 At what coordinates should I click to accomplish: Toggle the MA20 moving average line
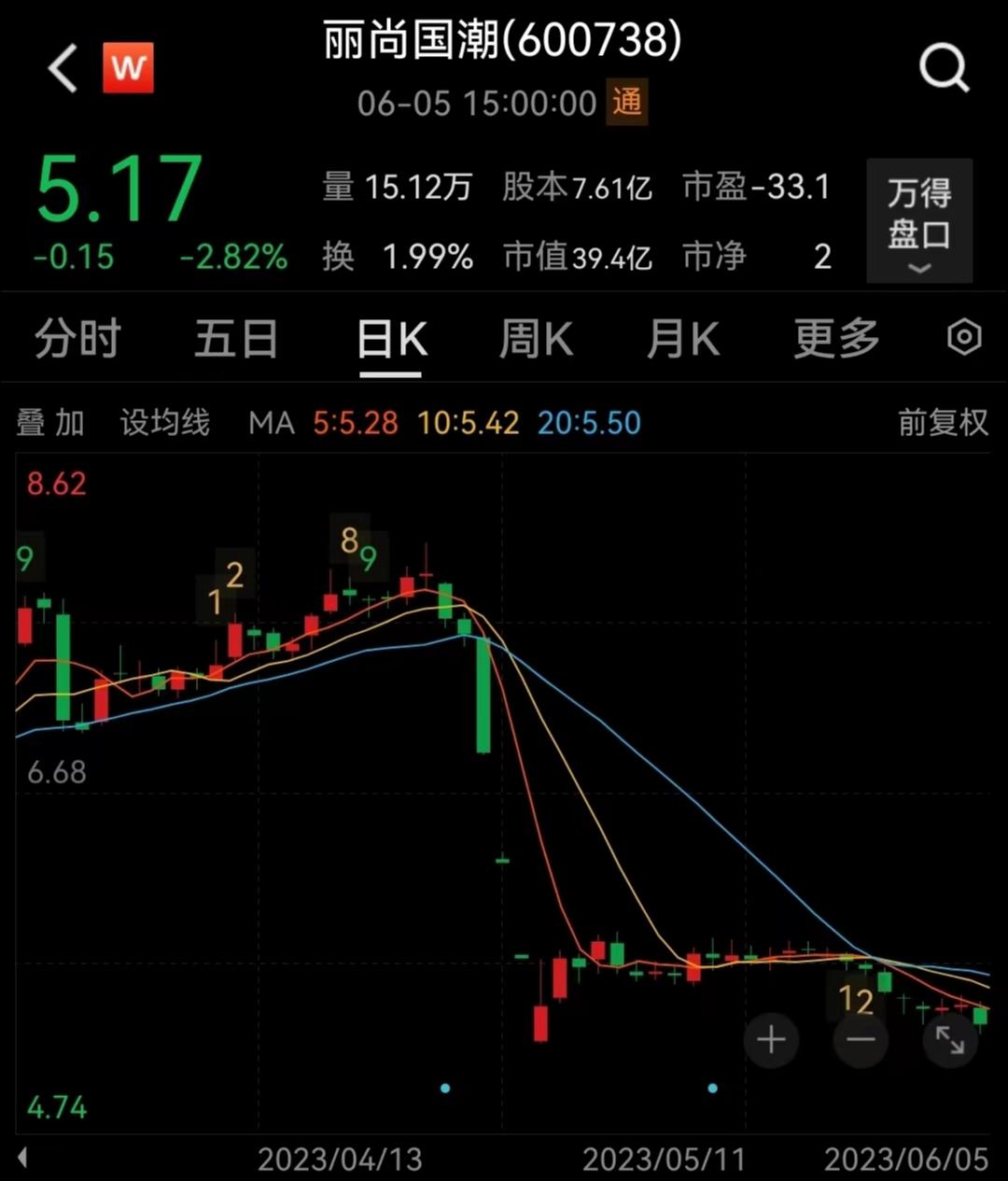point(589,423)
